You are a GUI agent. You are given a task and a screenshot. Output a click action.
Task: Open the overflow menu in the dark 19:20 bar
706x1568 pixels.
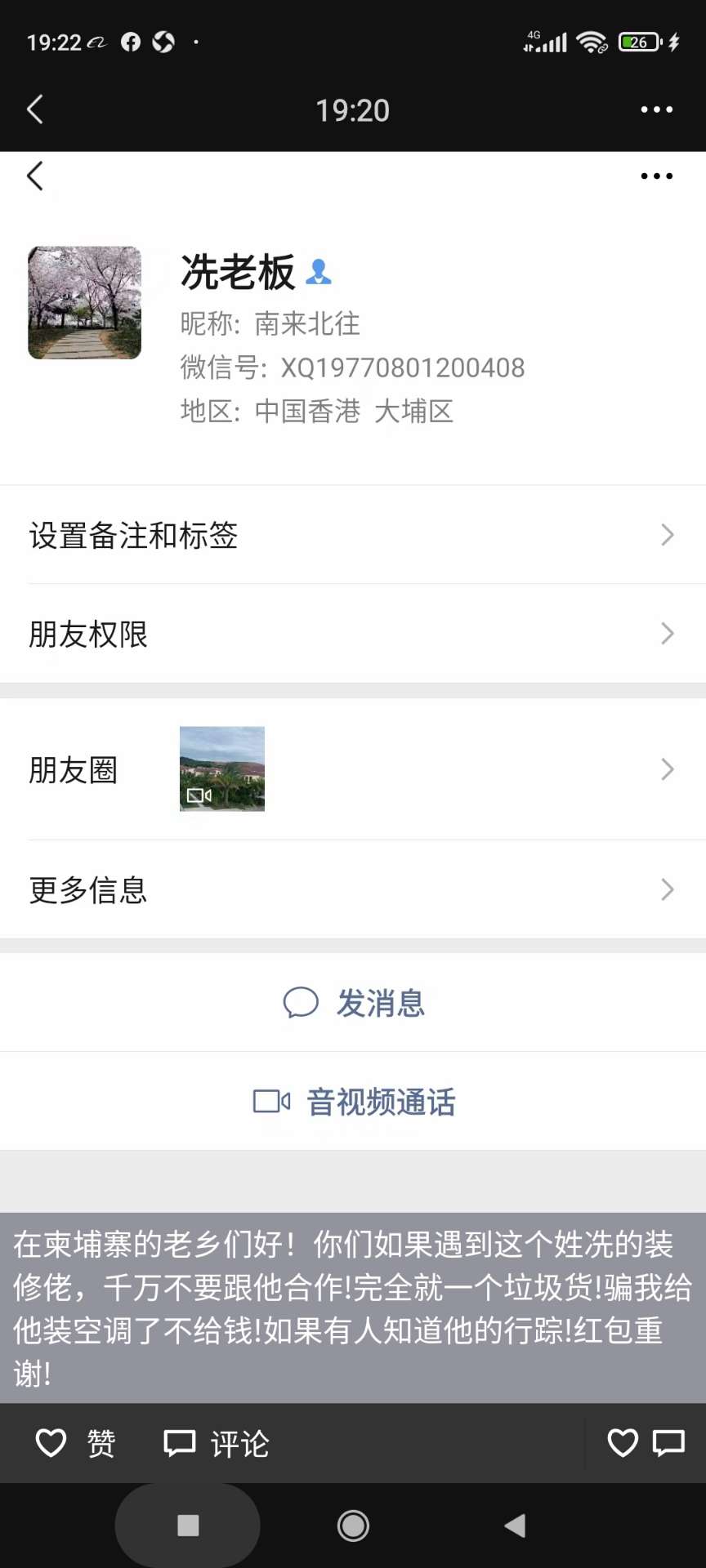[x=656, y=109]
